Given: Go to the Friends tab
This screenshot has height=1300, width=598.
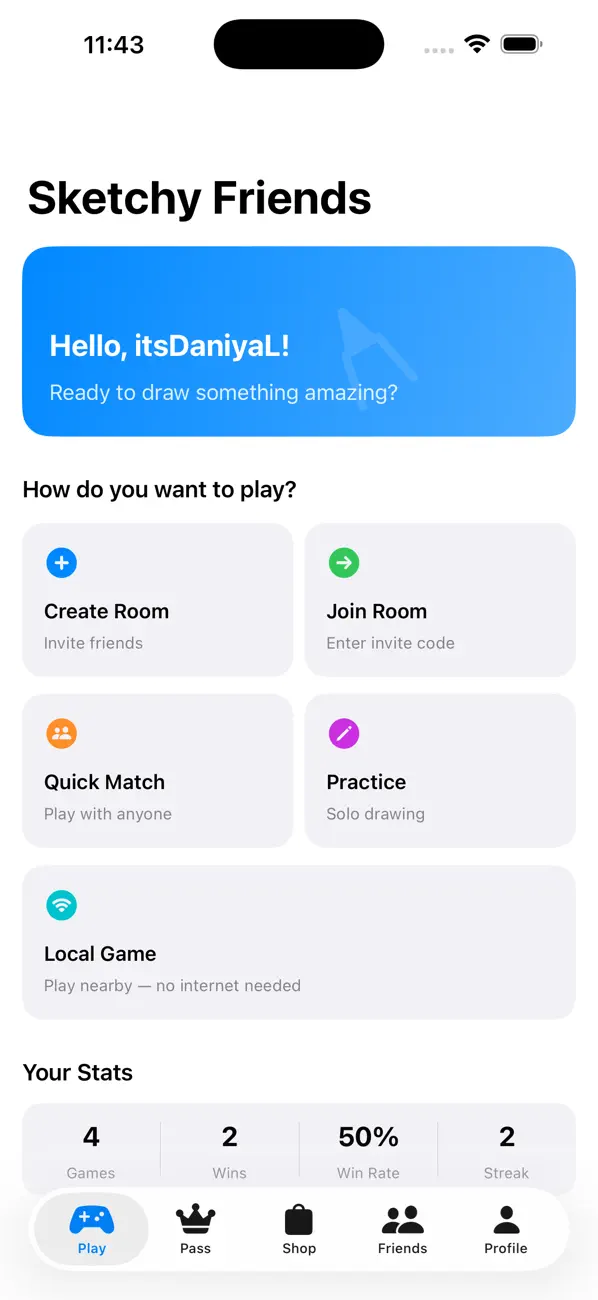Looking at the screenshot, I should point(402,1229).
